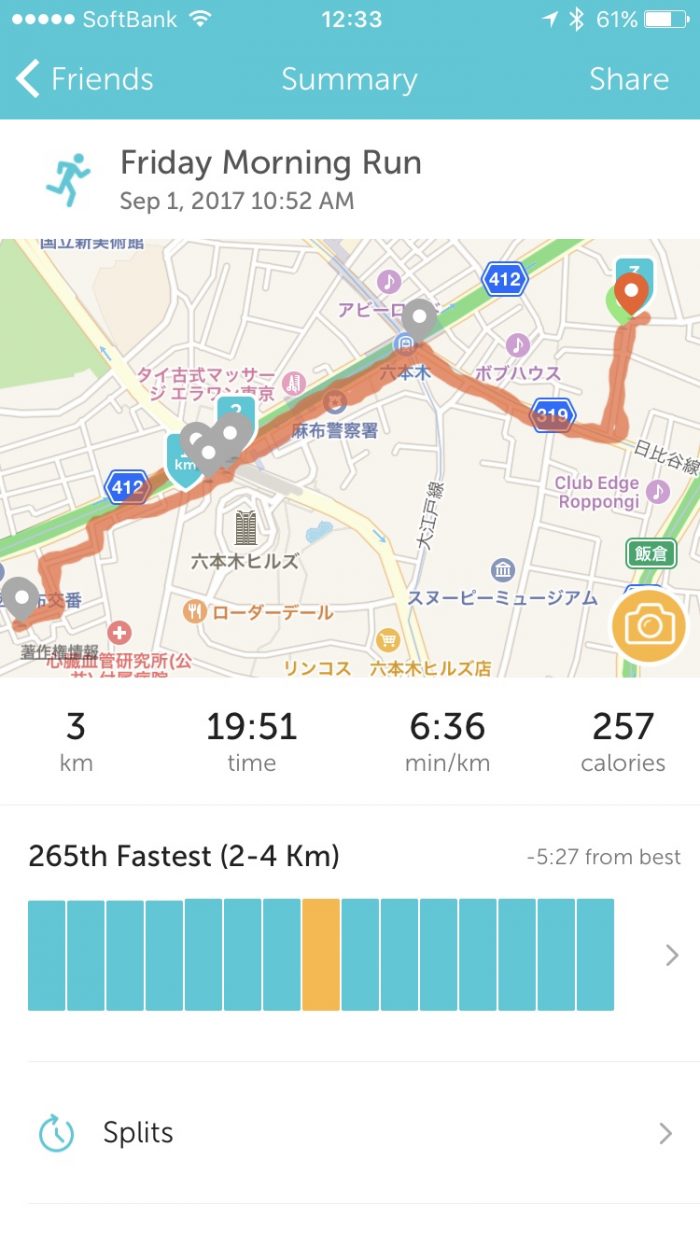Open the camera photo button
This screenshot has height=1245, width=700.
649,627
